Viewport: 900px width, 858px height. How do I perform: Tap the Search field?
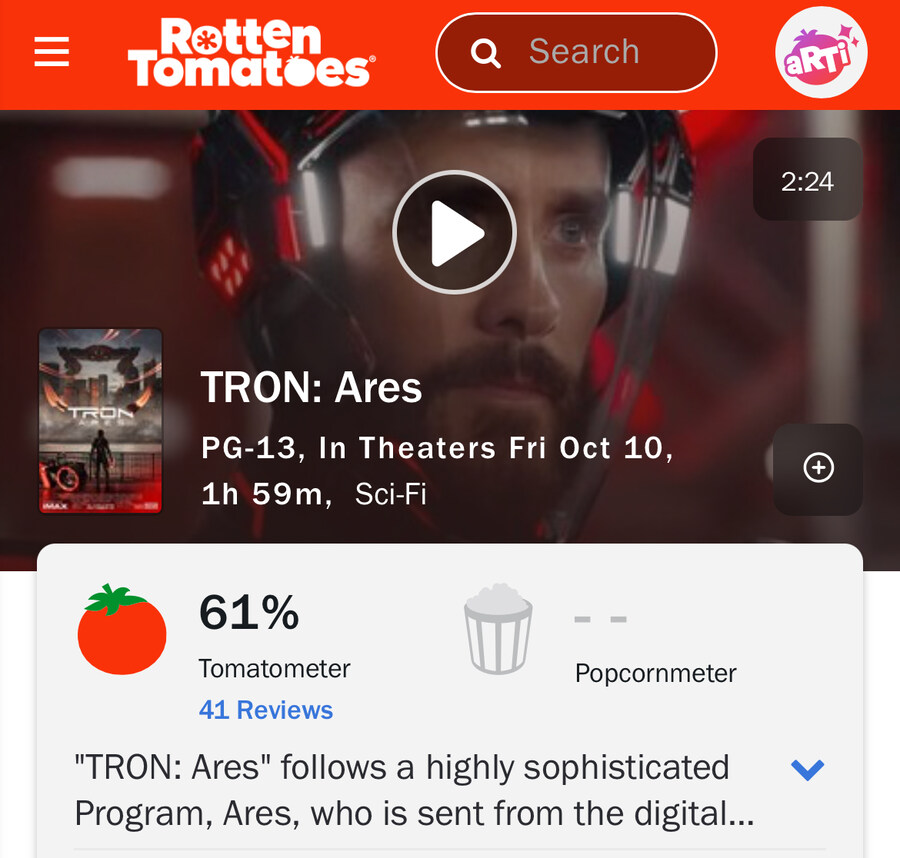(577, 52)
